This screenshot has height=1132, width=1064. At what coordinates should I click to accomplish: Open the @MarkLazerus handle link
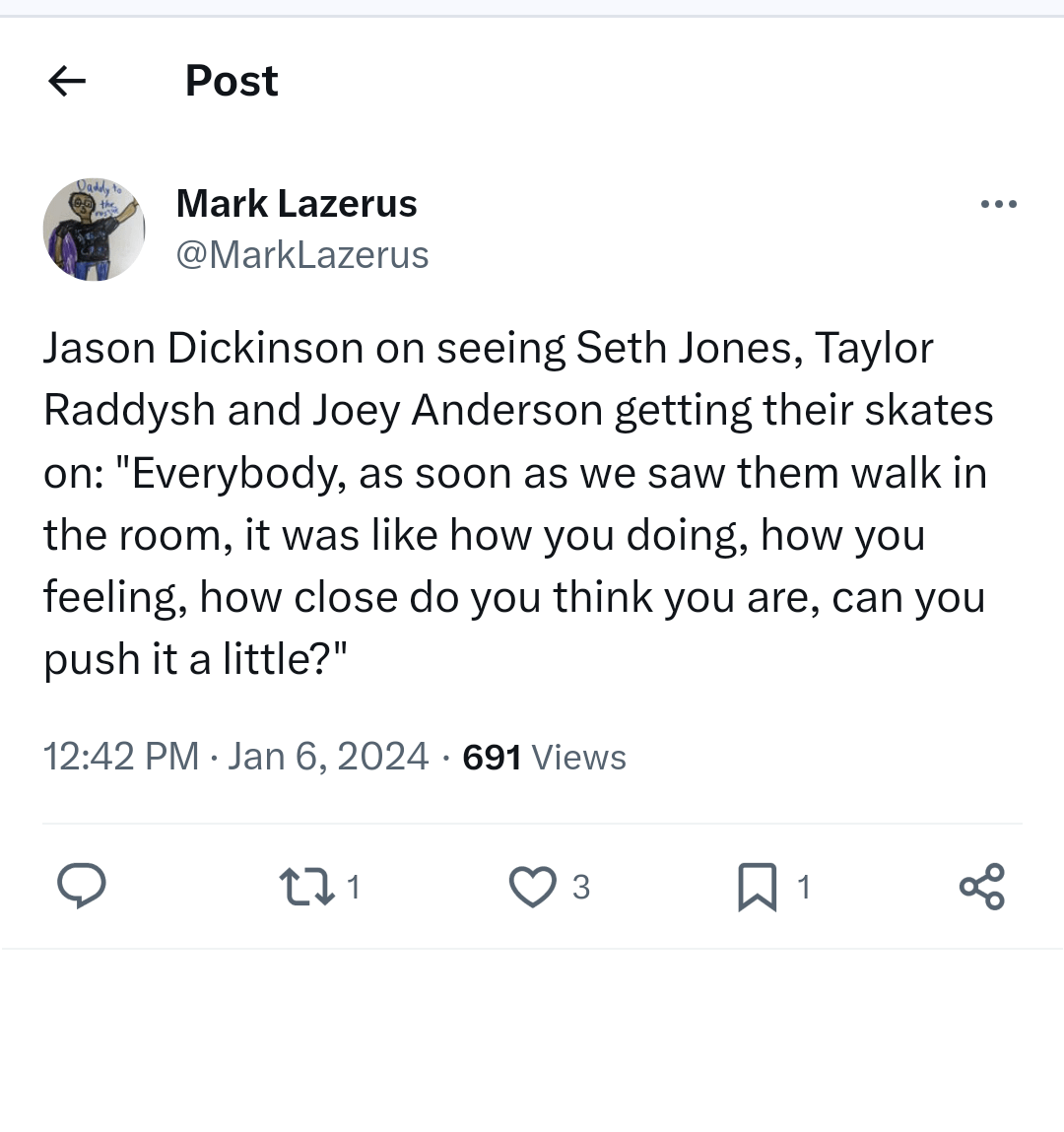[302, 255]
